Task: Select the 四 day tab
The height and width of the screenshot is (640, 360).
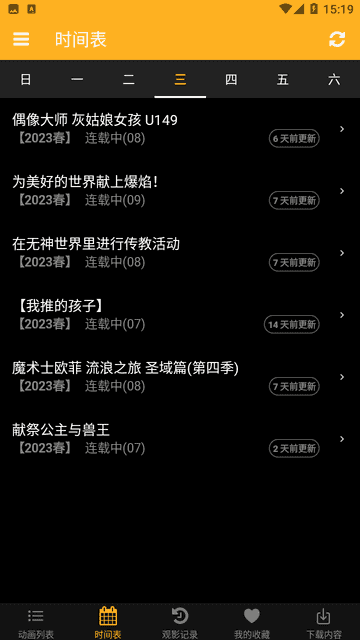Action: click(x=231, y=80)
